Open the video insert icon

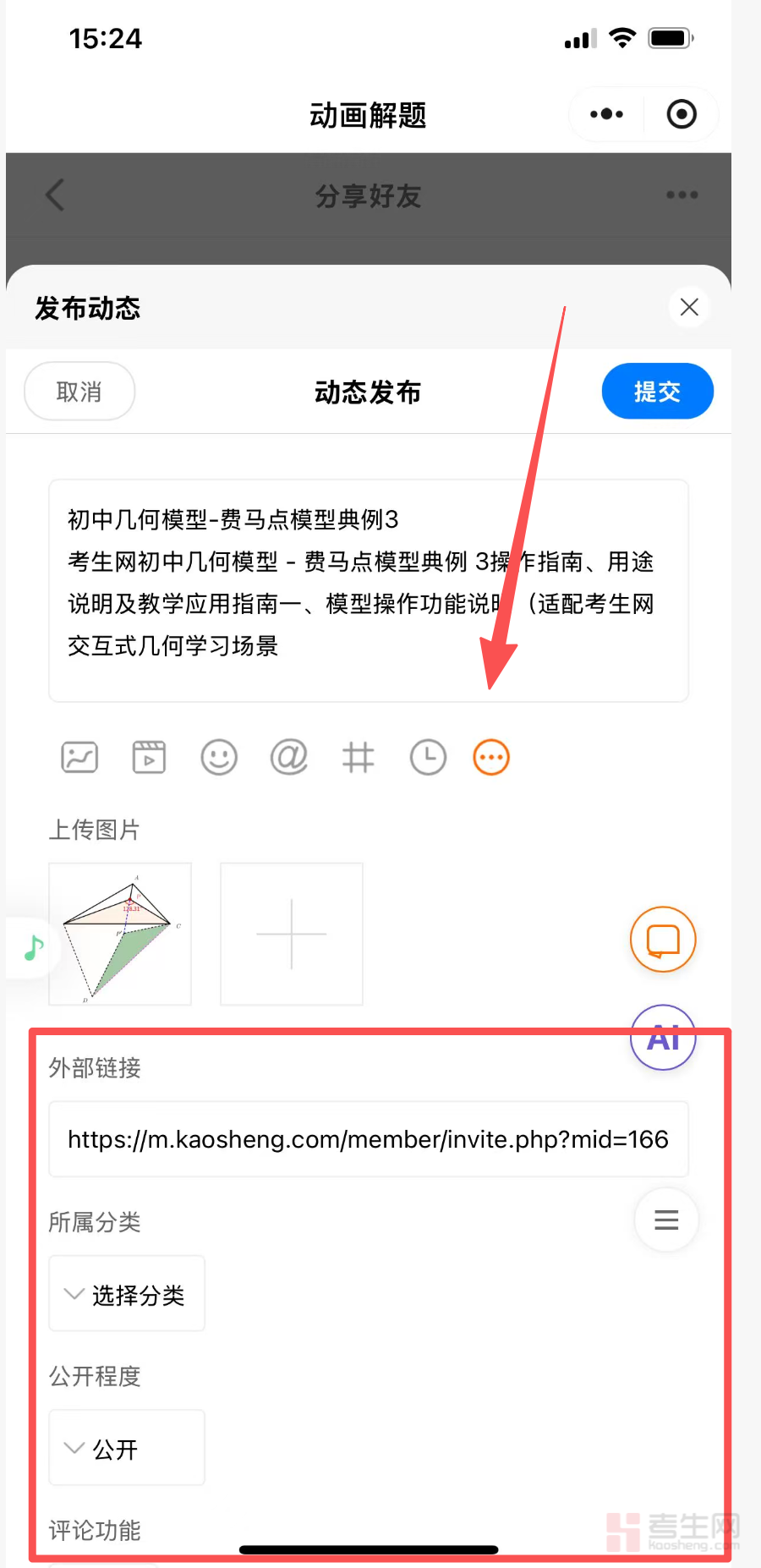tap(149, 757)
